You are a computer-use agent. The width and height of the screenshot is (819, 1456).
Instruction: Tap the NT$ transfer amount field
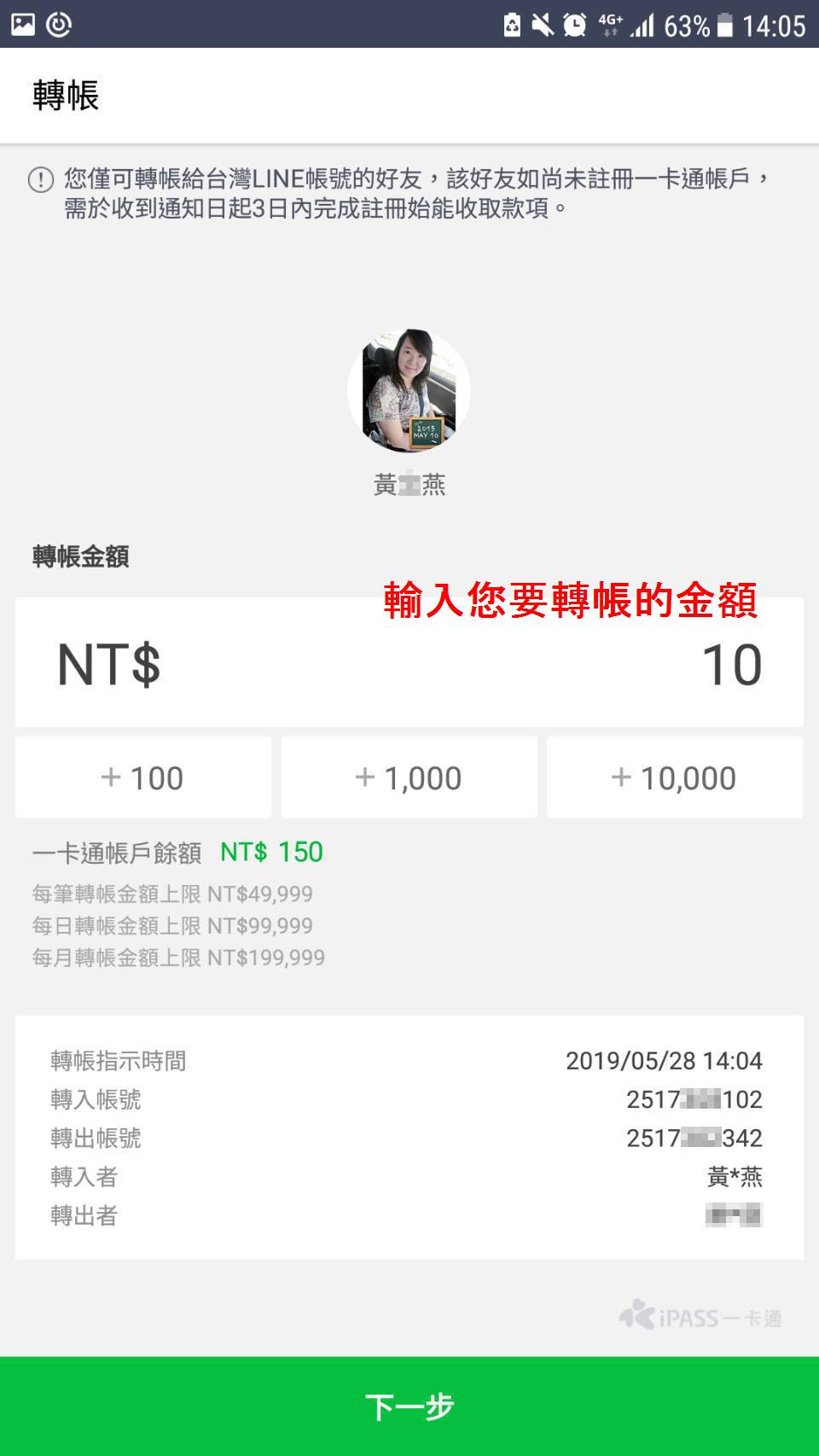coord(409,665)
